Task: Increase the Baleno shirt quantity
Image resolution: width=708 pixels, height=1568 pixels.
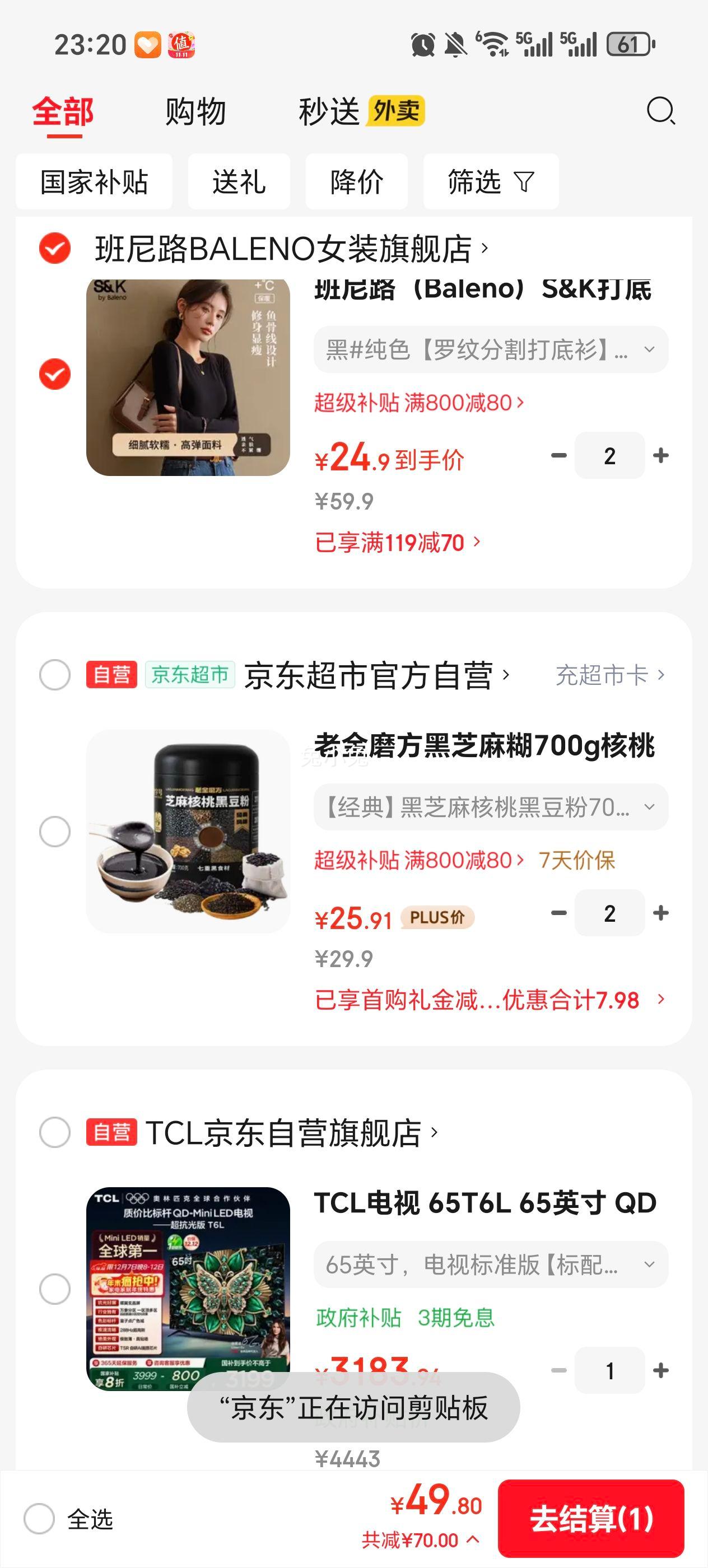Action: [660, 455]
